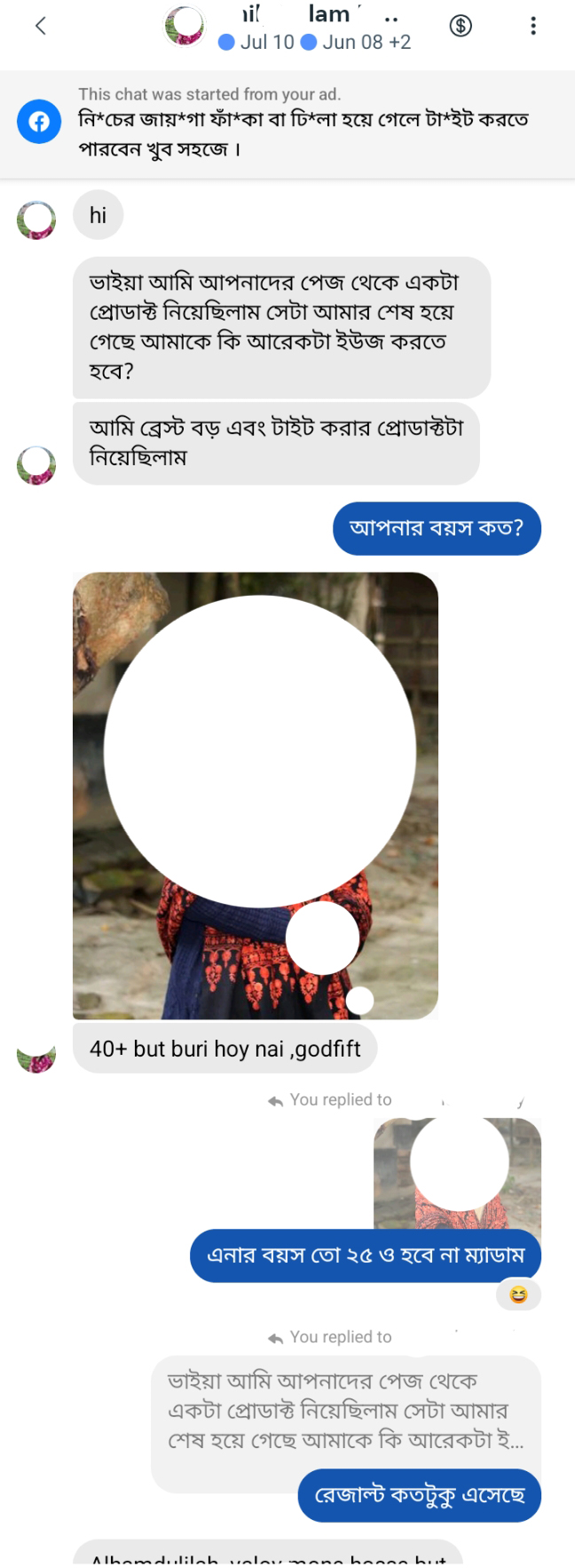The width and height of the screenshot is (575, 1568).
Task: Open the contact's profile from the header
Action: tap(185, 26)
